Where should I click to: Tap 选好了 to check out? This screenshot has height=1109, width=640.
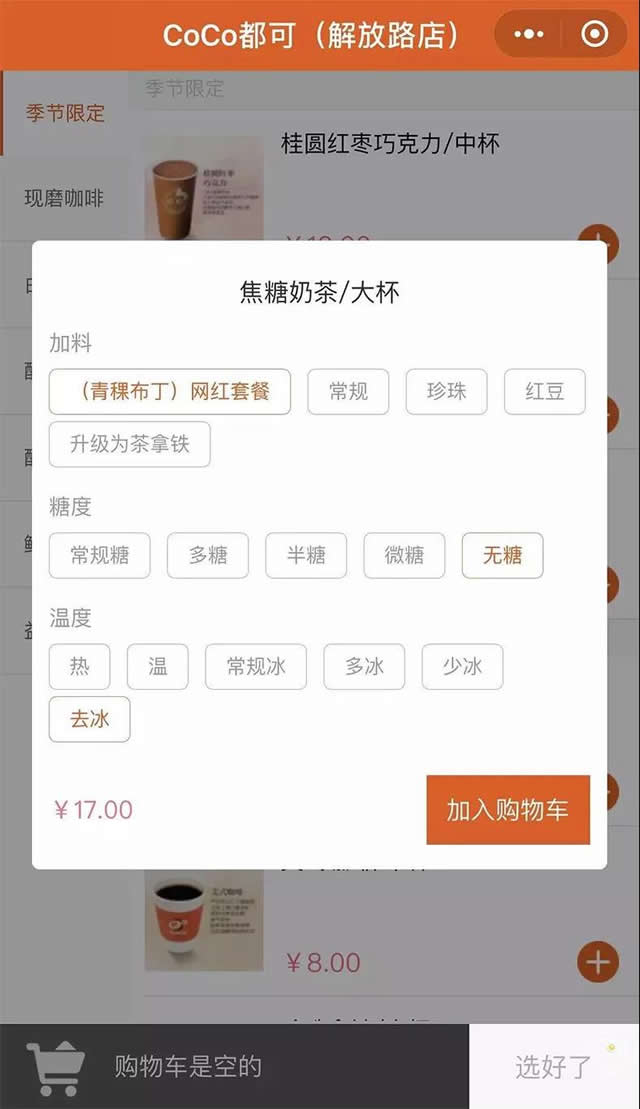point(554,1067)
